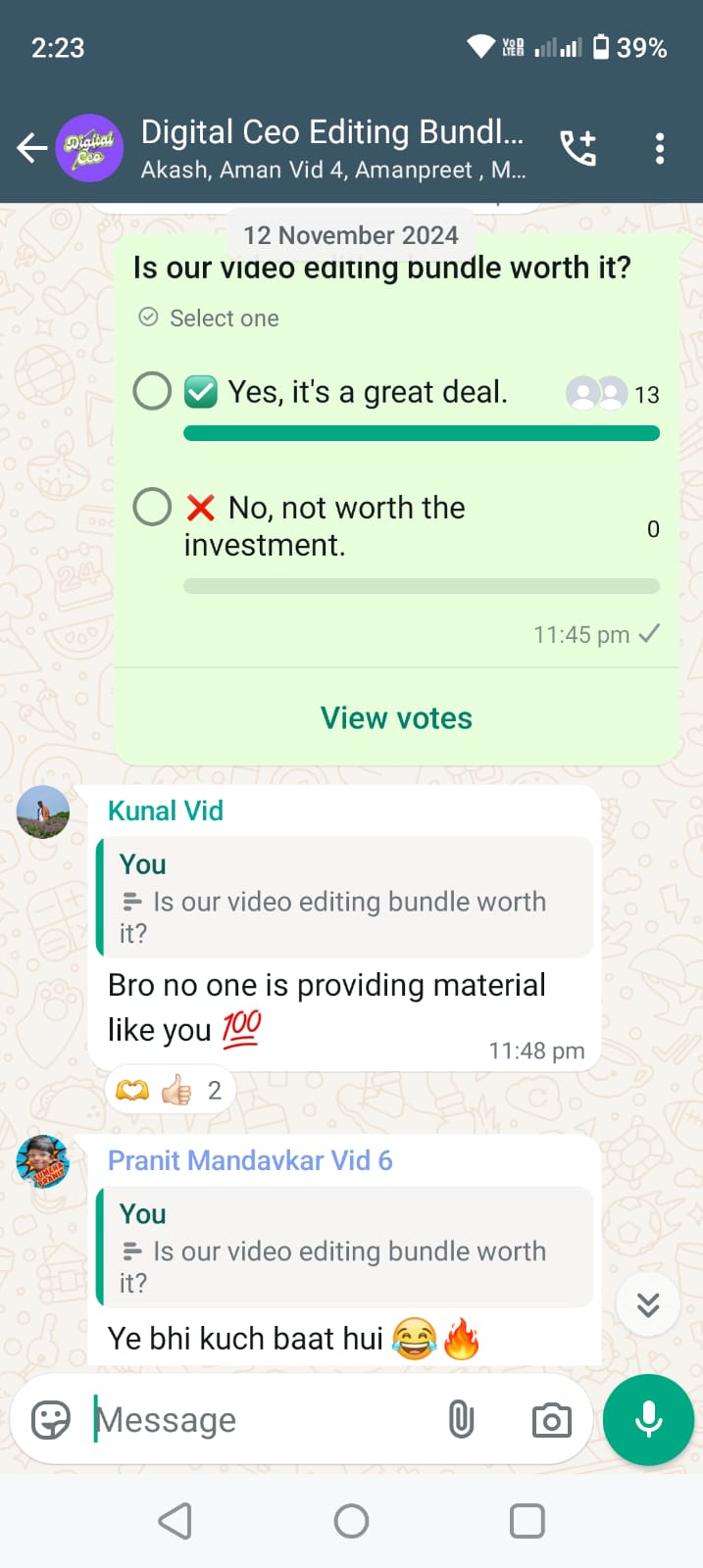Viewport: 703px width, 1568px height.
Task: Record a voice message
Action: (x=648, y=1419)
